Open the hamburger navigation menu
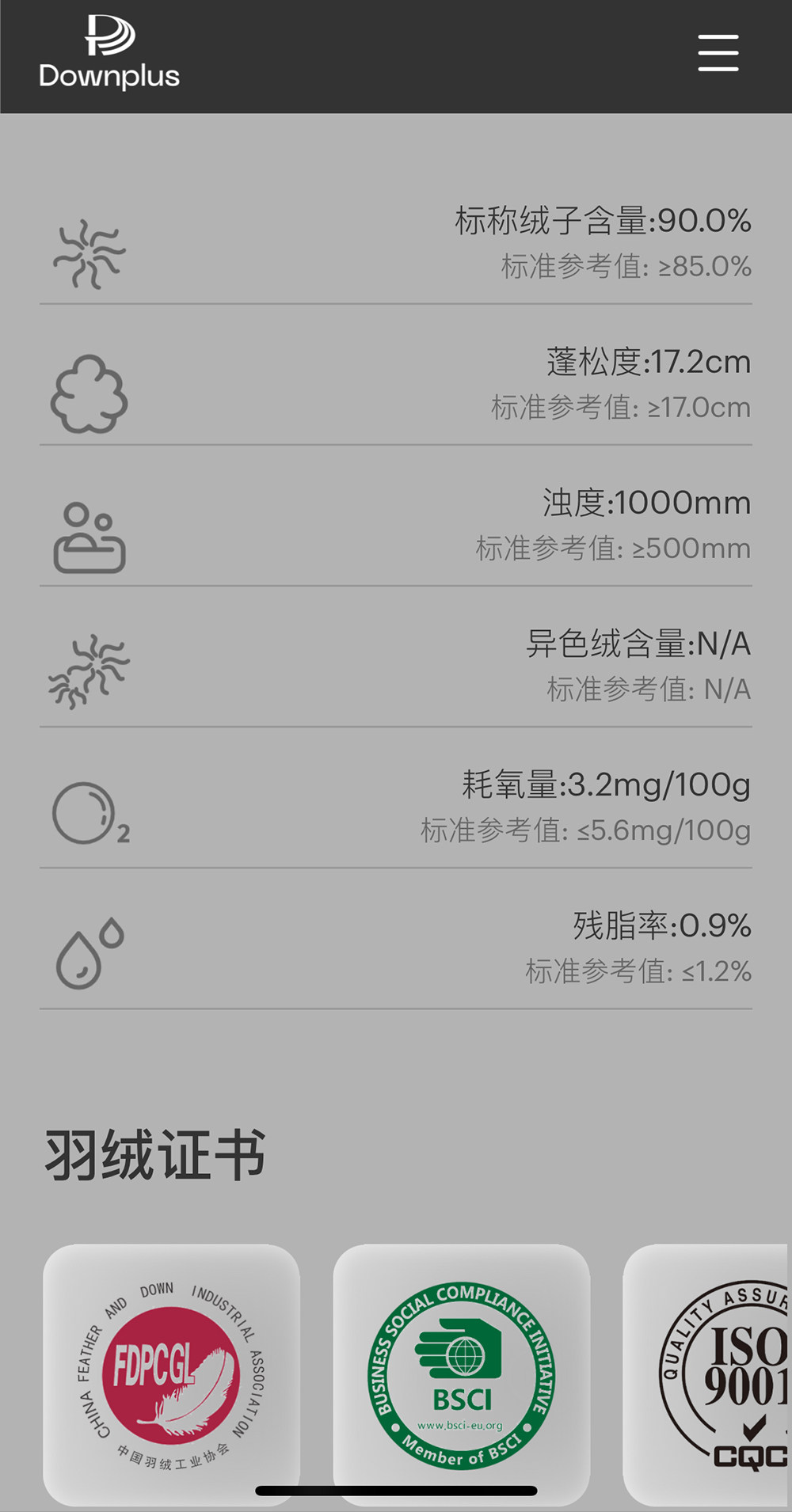 tap(718, 53)
